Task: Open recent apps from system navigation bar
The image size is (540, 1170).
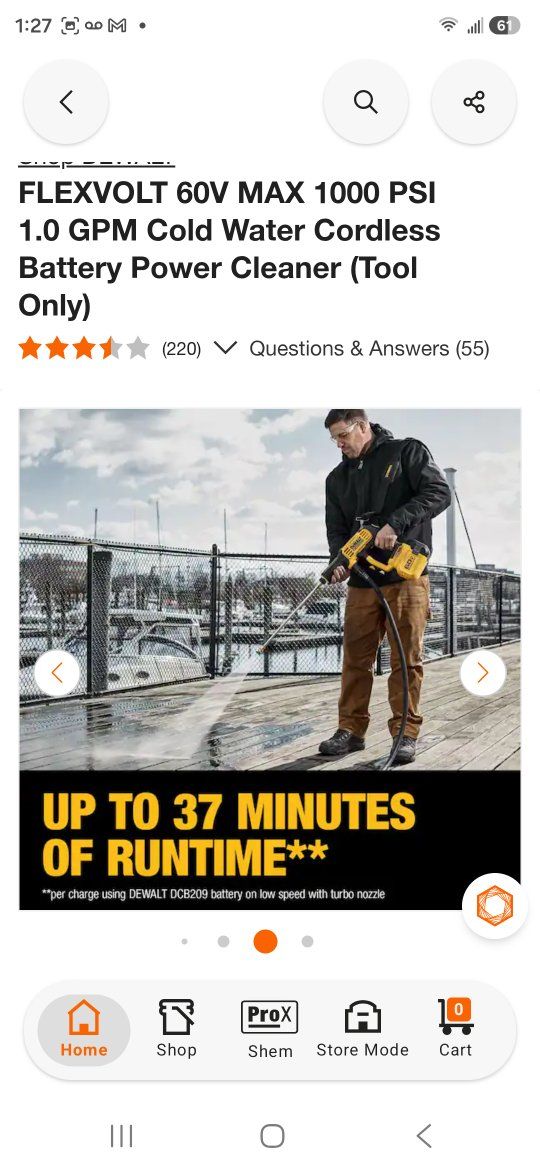Action: pos(121,1136)
